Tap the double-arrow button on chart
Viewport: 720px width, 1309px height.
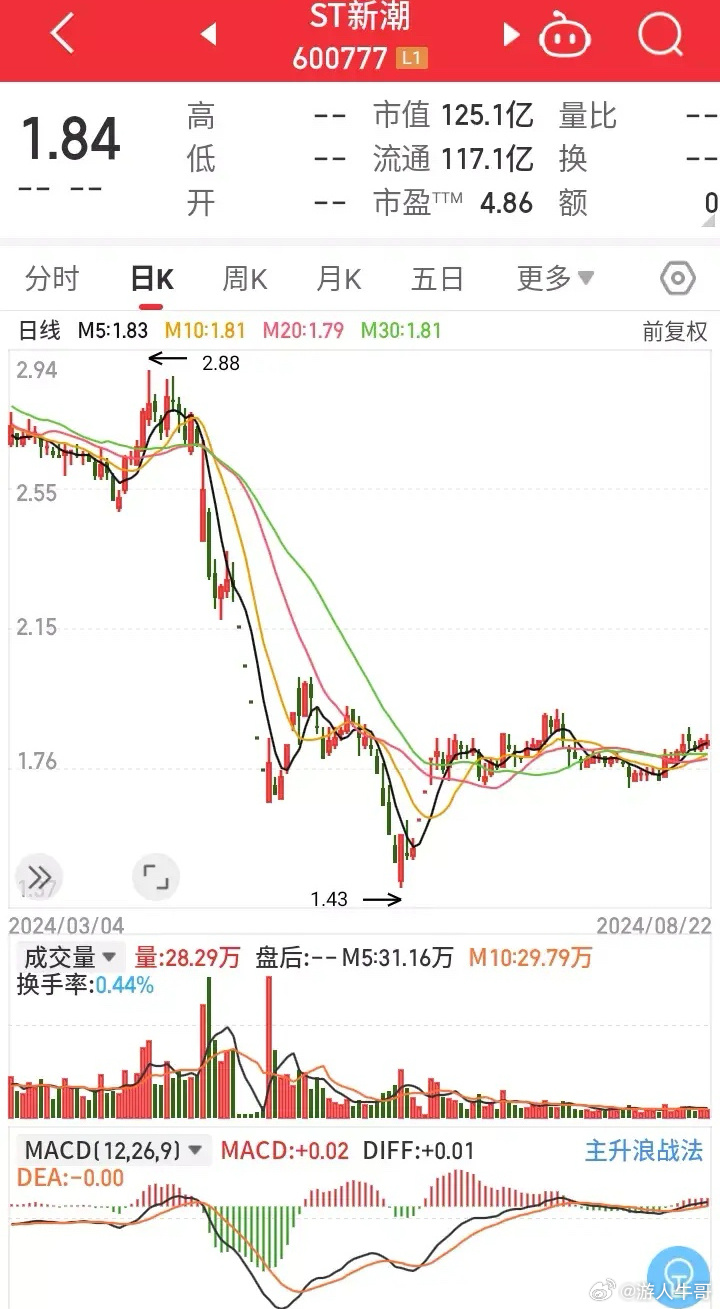coord(39,877)
